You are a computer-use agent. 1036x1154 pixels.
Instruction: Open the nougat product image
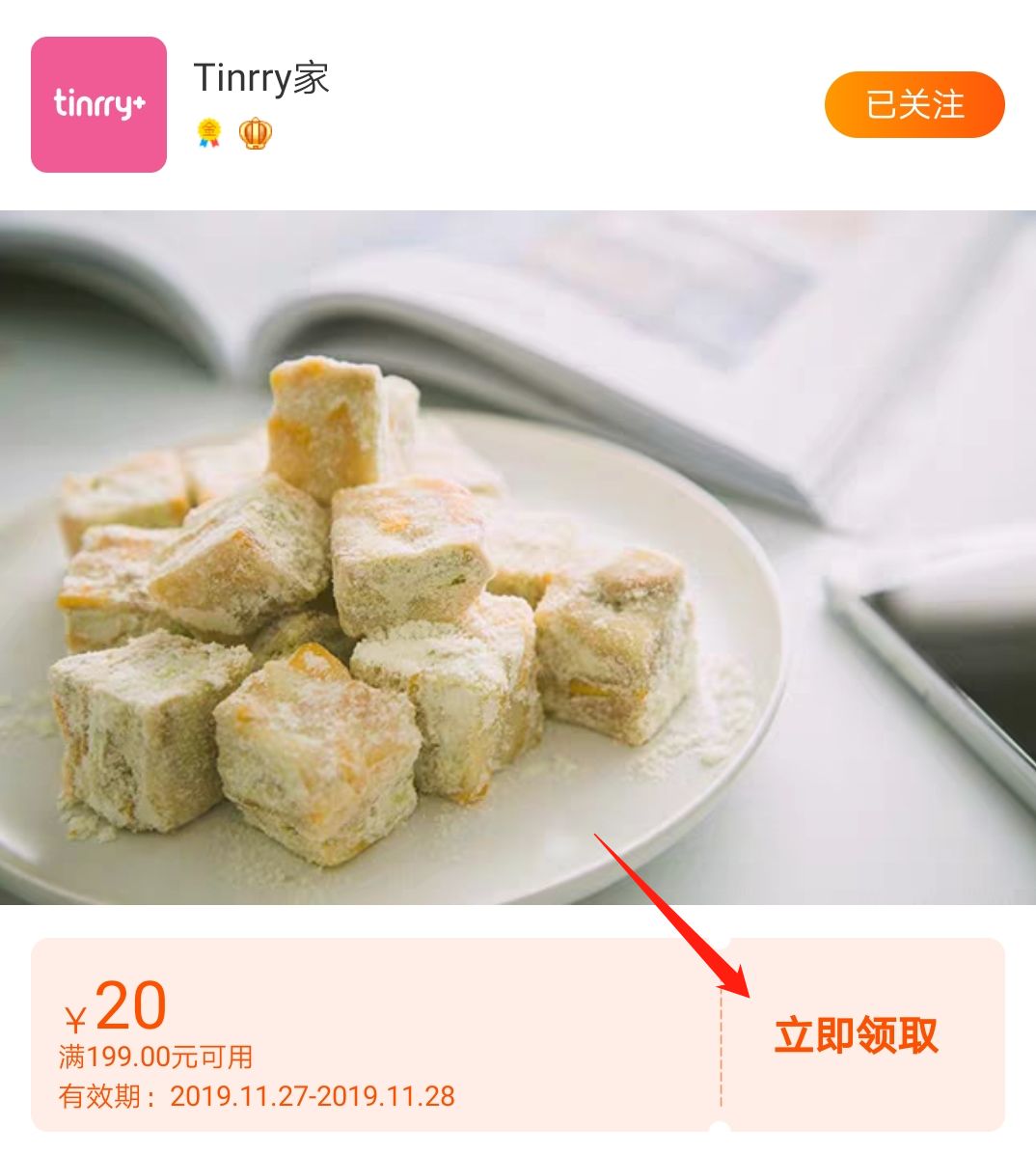(x=518, y=557)
